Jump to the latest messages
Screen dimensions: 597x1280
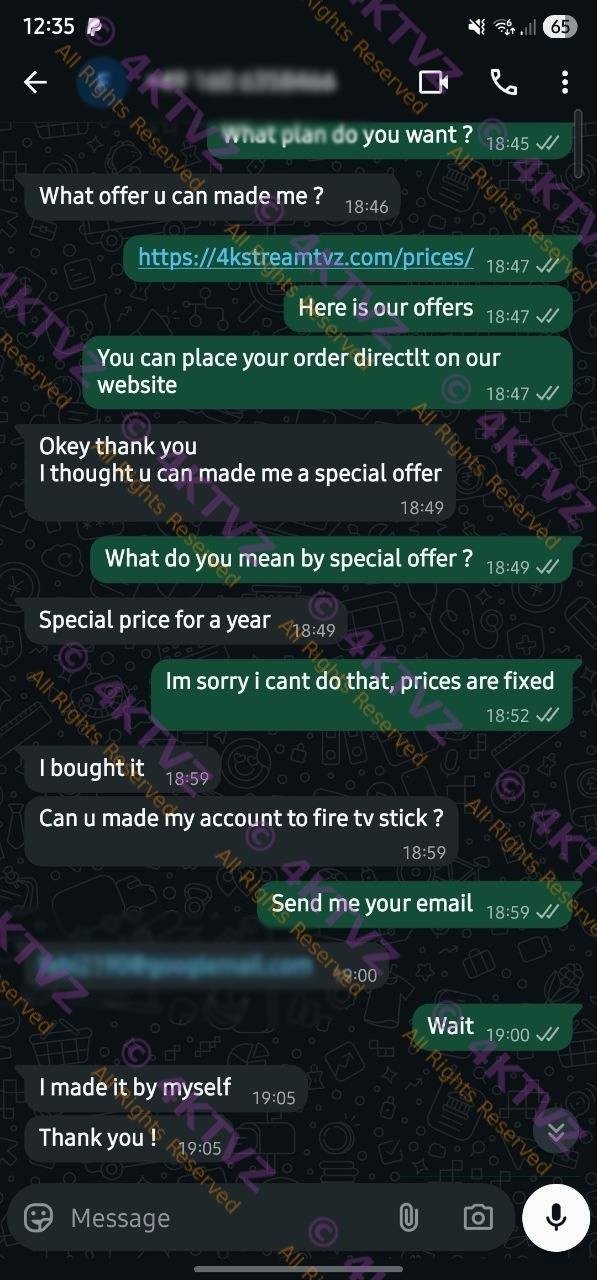point(557,1132)
